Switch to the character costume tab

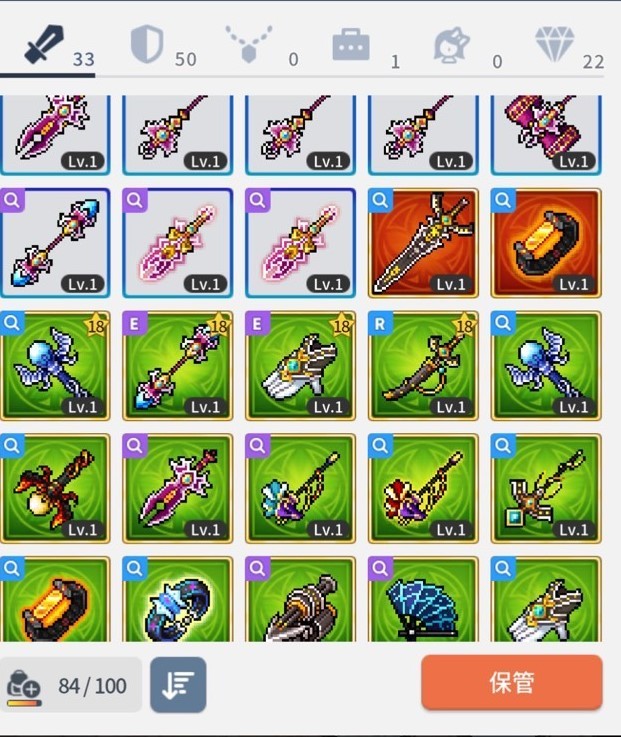(452, 46)
